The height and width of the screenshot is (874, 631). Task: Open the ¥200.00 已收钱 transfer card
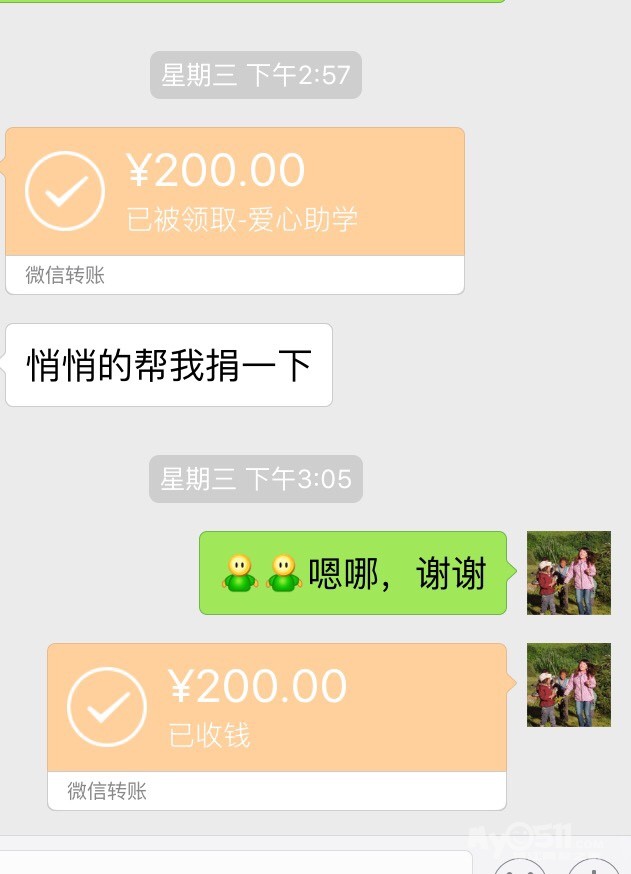pos(277,708)
